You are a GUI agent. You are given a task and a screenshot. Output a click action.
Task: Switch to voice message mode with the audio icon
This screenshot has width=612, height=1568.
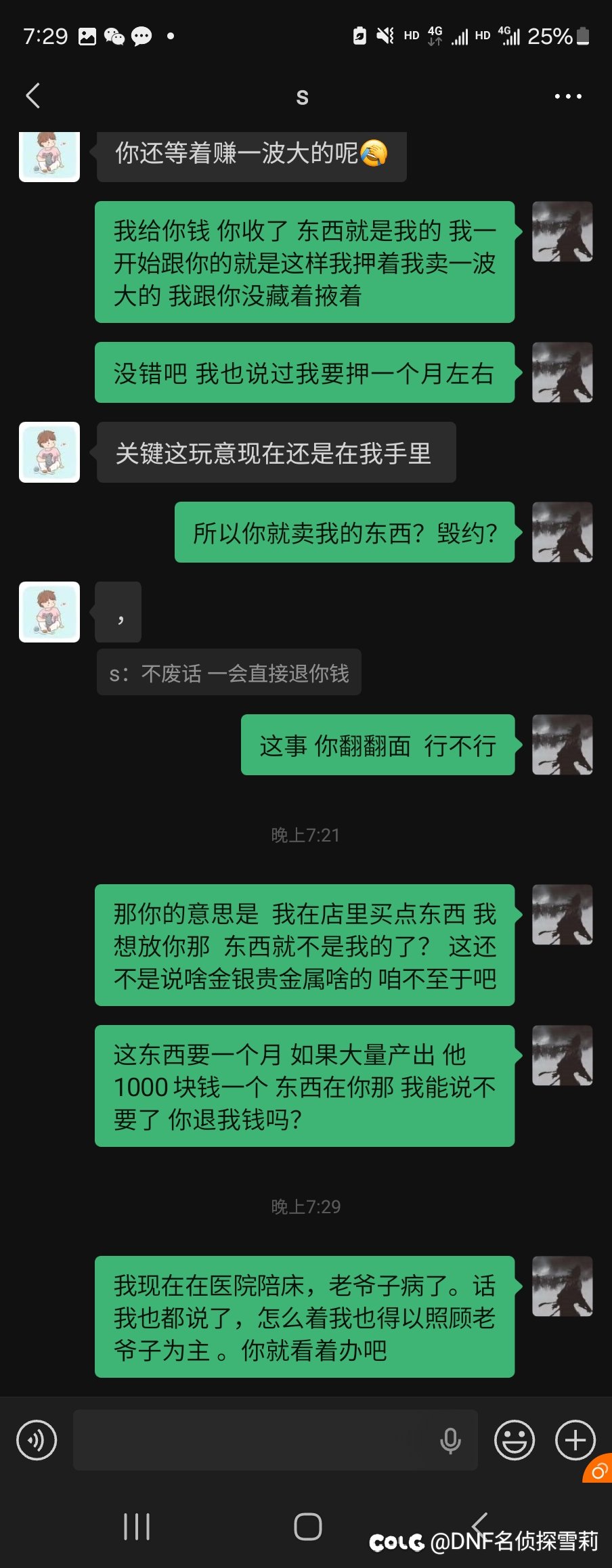37,1441
